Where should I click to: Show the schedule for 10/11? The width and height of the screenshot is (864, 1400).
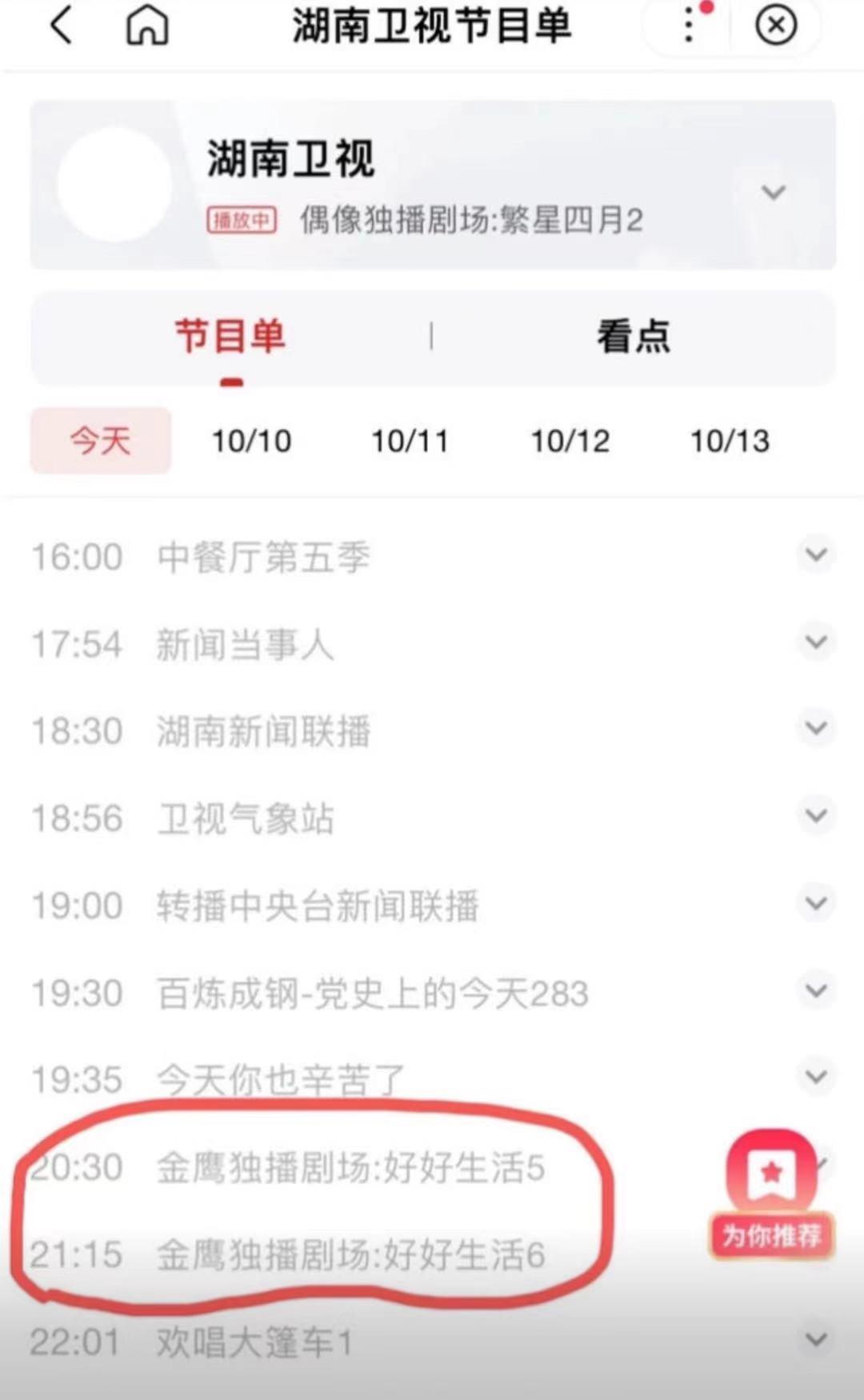tap(410, 441)
